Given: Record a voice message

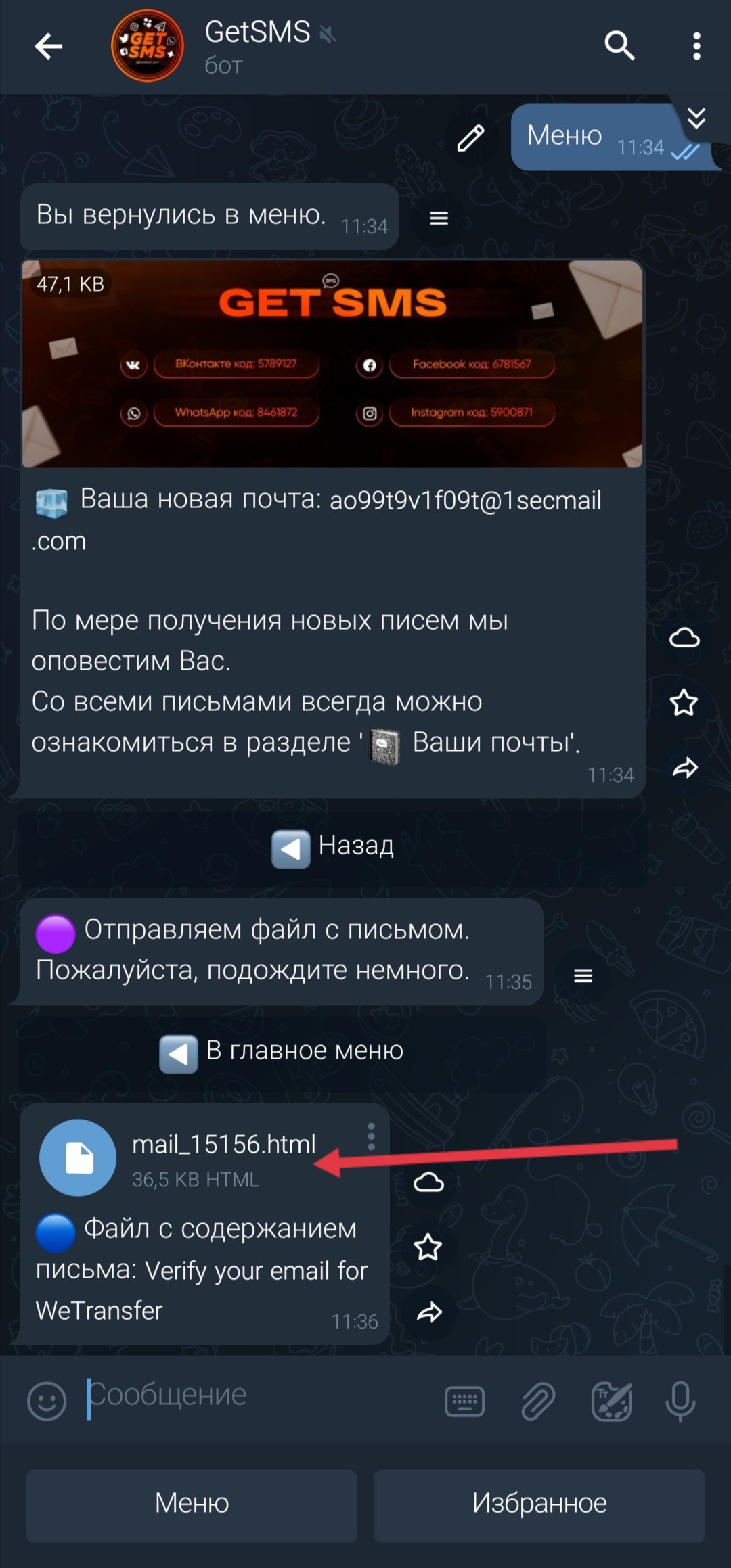Looking at the screenshot, I should (x=680, y=1400).
